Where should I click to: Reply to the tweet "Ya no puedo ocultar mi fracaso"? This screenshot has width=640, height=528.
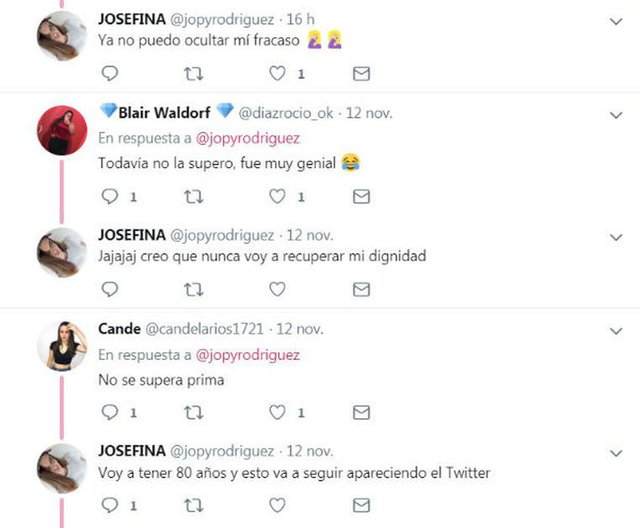pyautogui.click(x=110, y=74)
